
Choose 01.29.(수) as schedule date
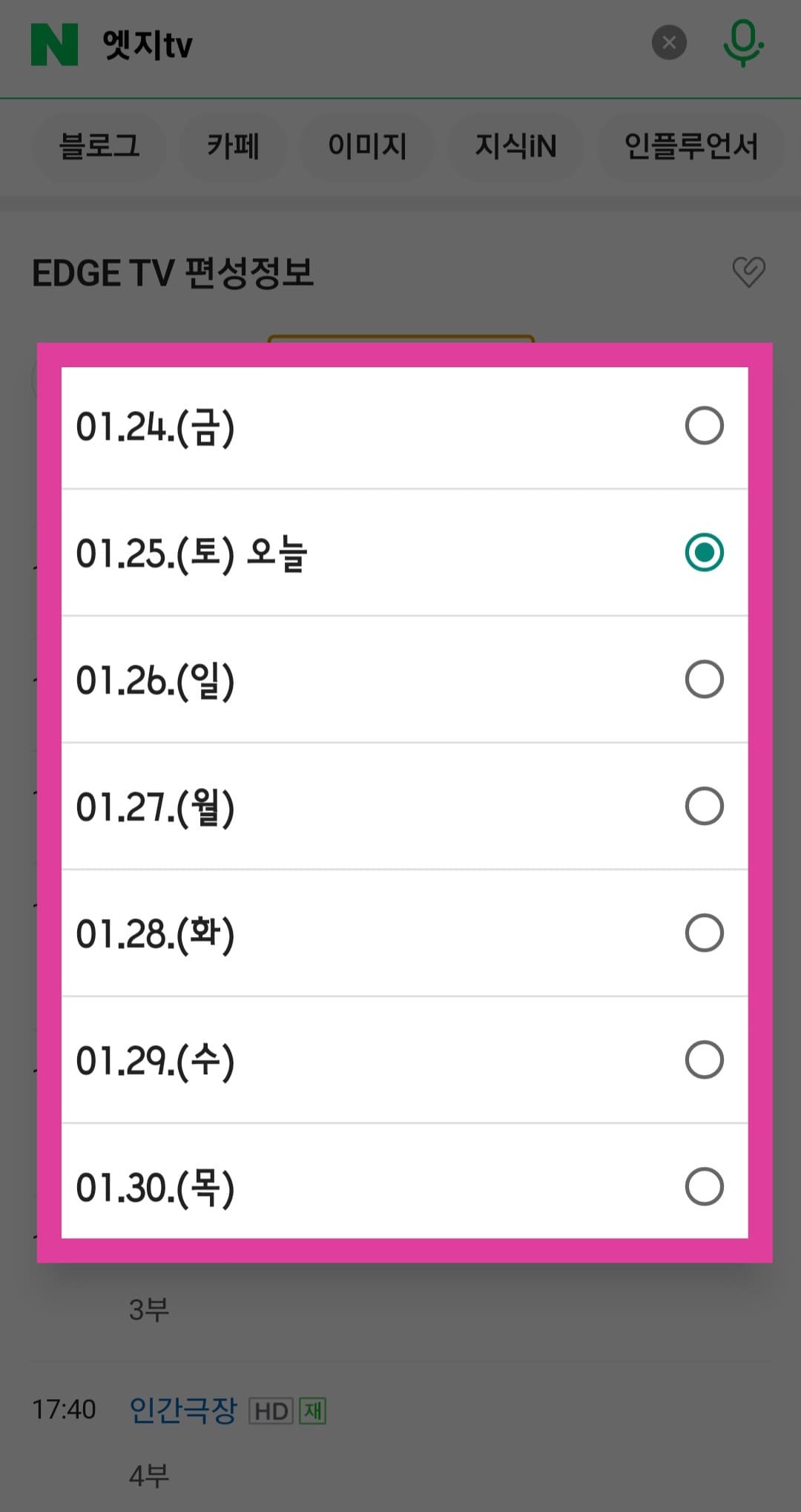[703, 1061]
